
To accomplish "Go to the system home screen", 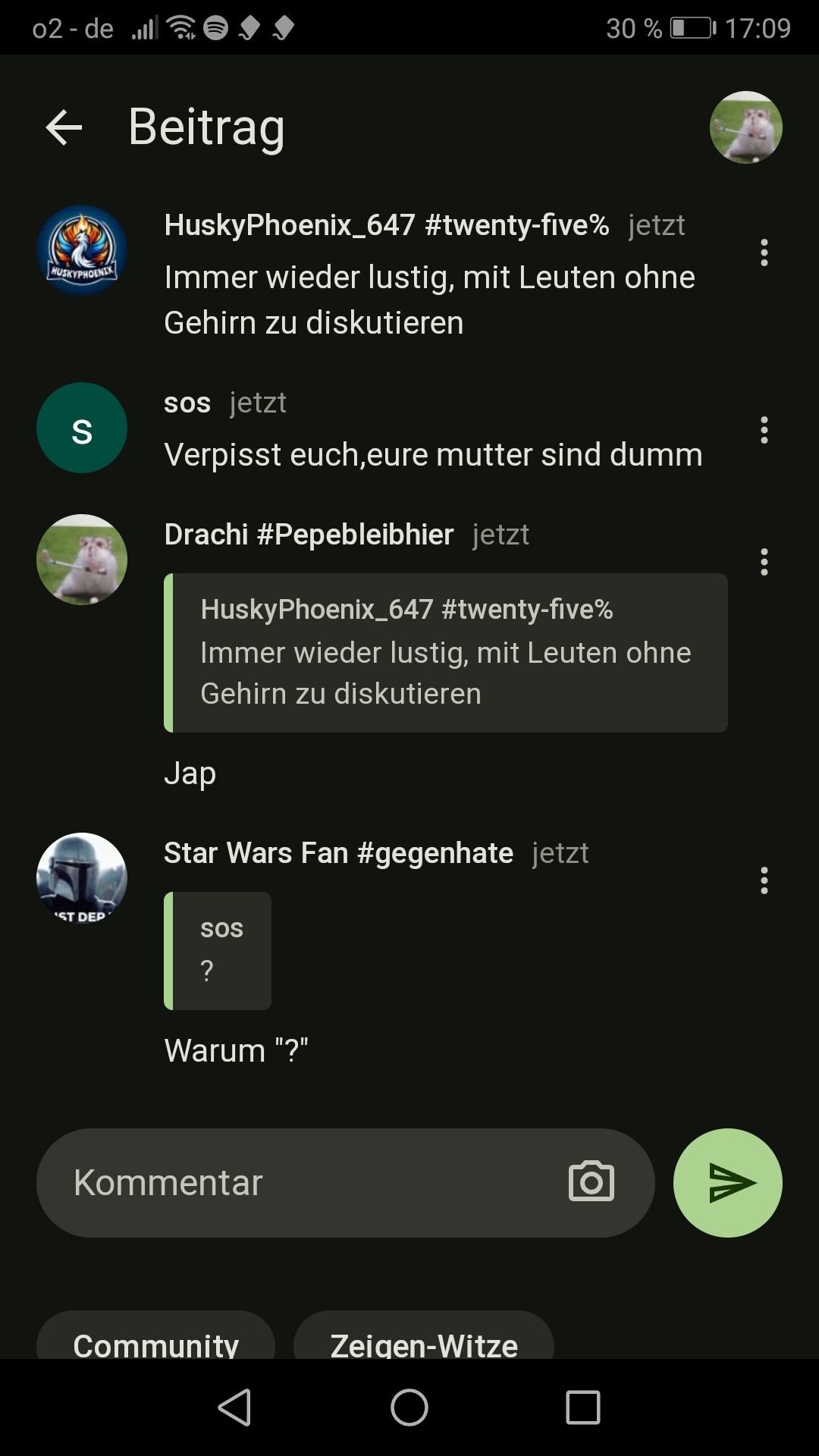I will tap(409, 1407).
